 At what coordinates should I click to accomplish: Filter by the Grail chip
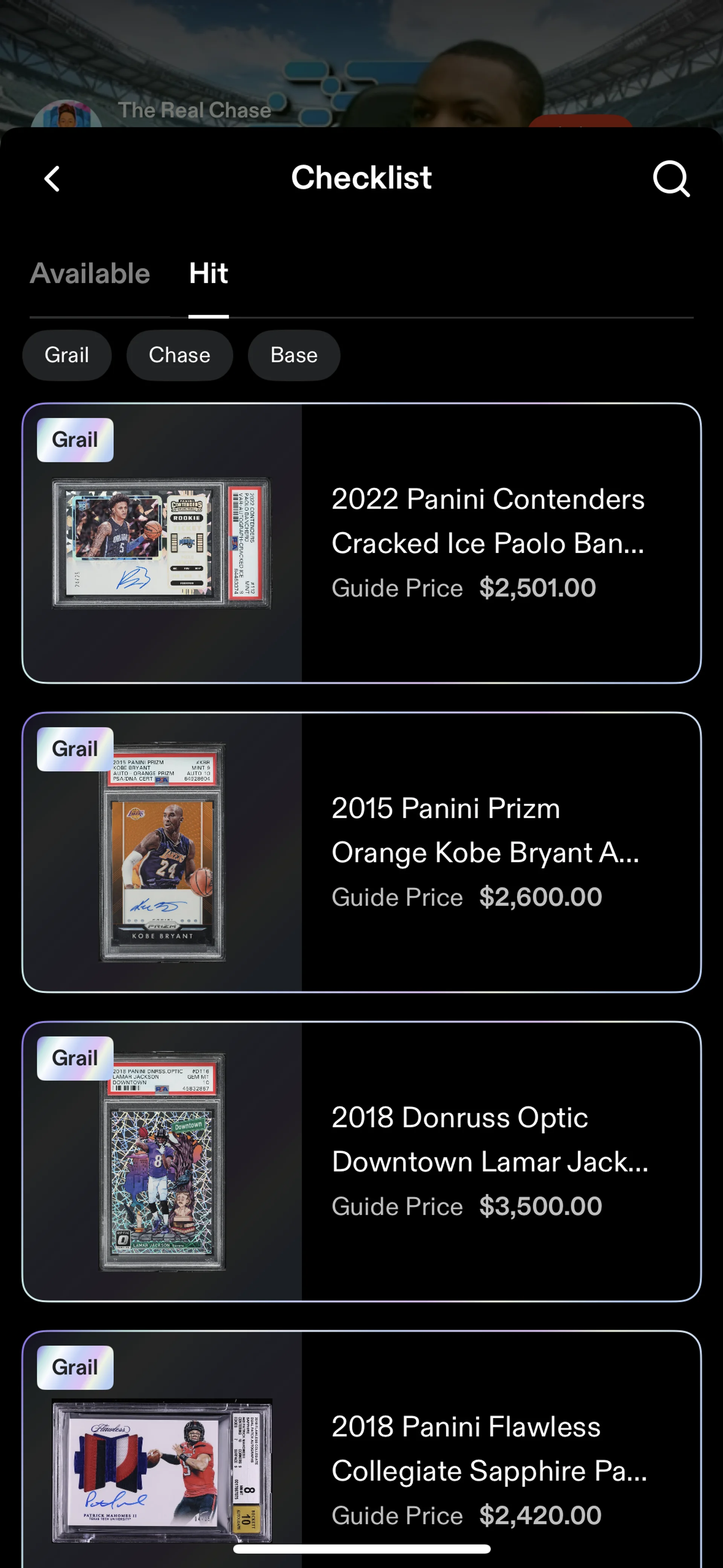(x=67, y=355)
